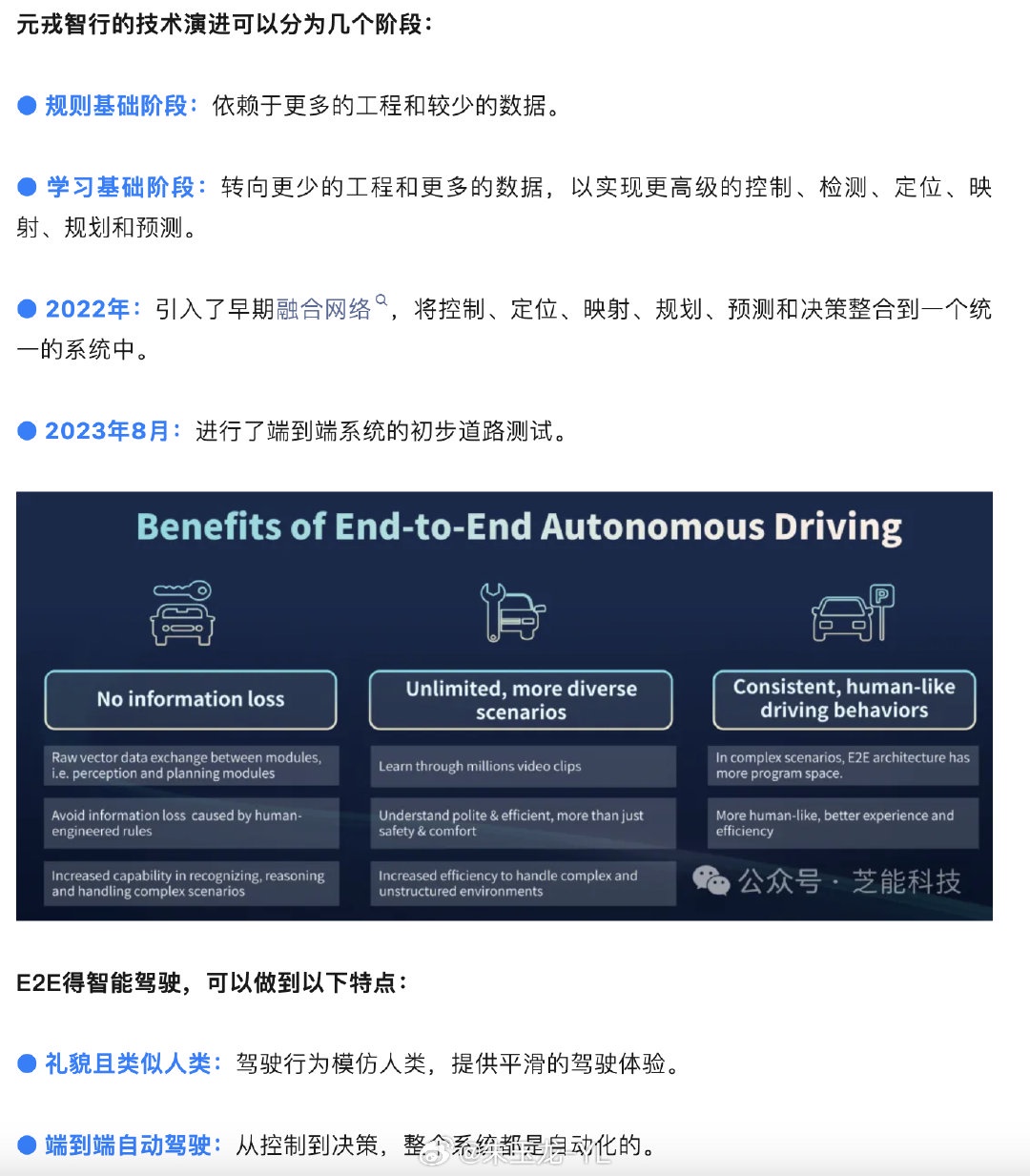Open the 融合网络 search link
Viewport: 1030px width, 1176px height.
pyautogui.click(x=324, y=309)
